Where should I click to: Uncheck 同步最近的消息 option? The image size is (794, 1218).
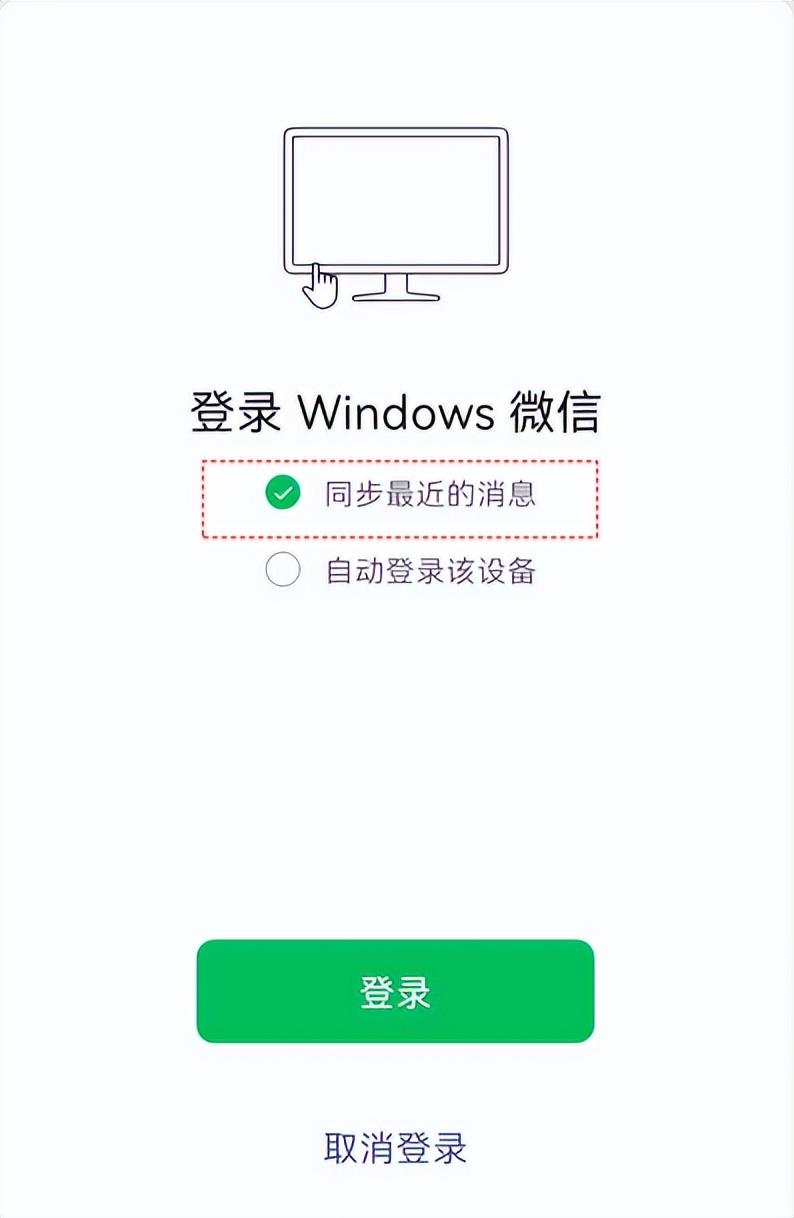283,493
